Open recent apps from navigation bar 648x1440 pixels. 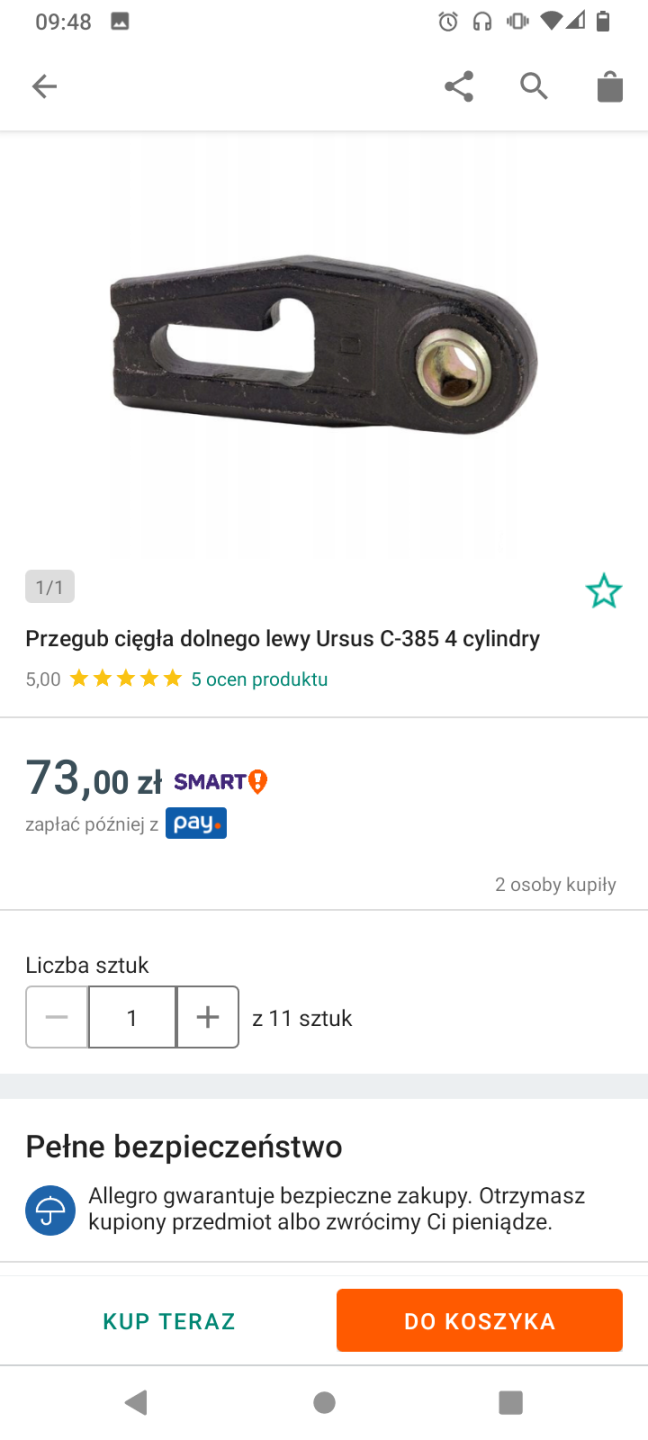(510, 1402)
